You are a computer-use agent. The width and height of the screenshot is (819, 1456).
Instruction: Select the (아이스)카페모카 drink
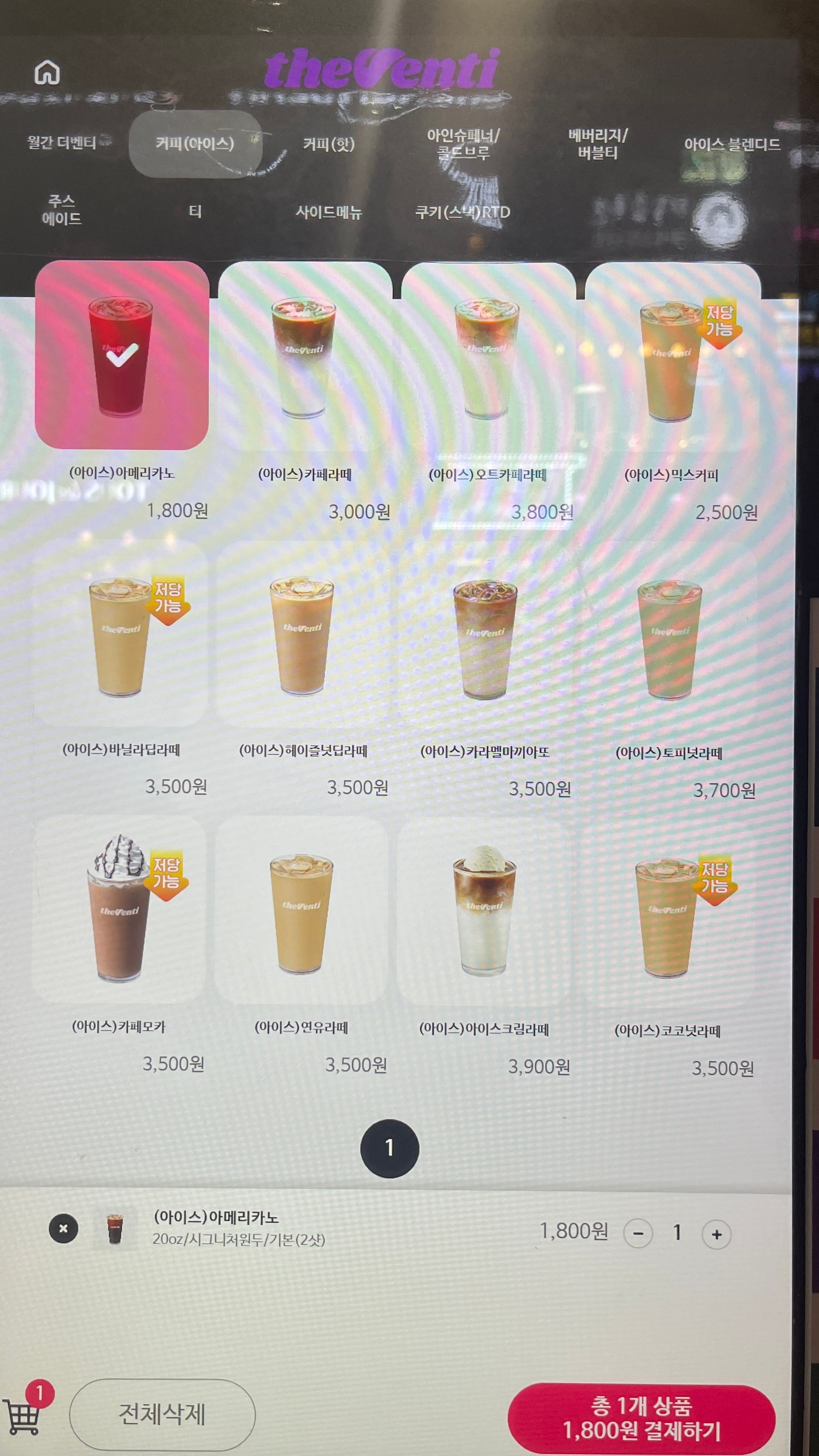(x=119, y=910)
